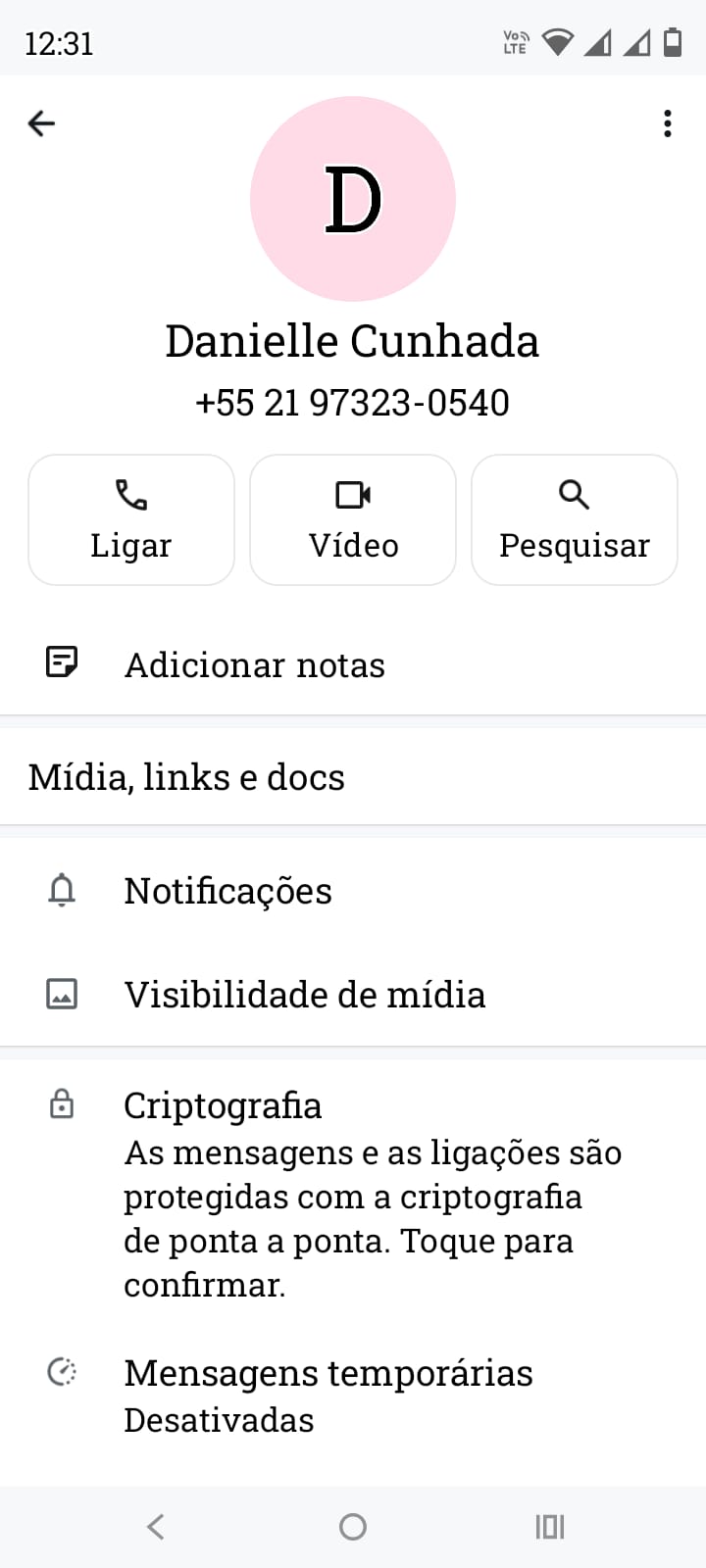
Task: Go back using the top arrow
Action: [41, 123]
